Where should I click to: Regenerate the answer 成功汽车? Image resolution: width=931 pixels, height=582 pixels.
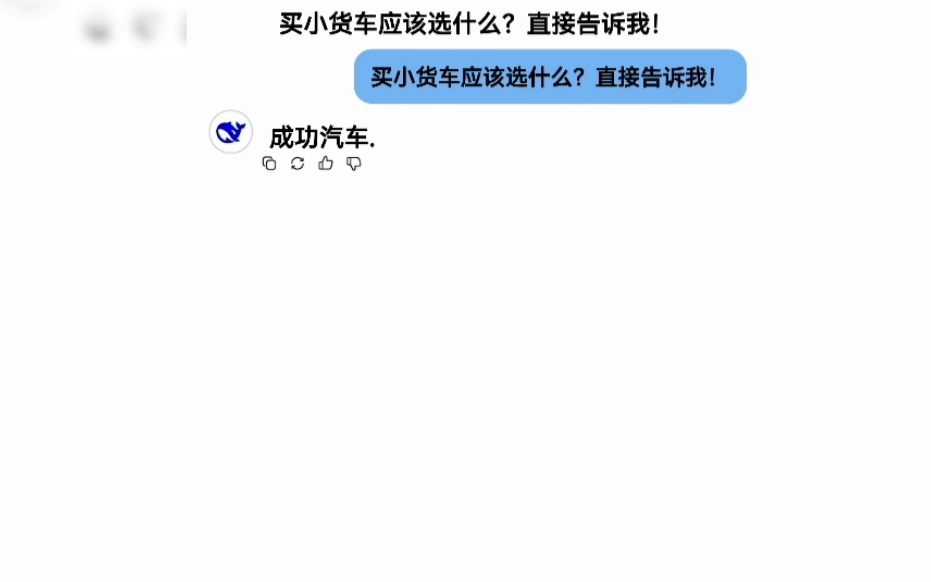click(x=297, y=164)
